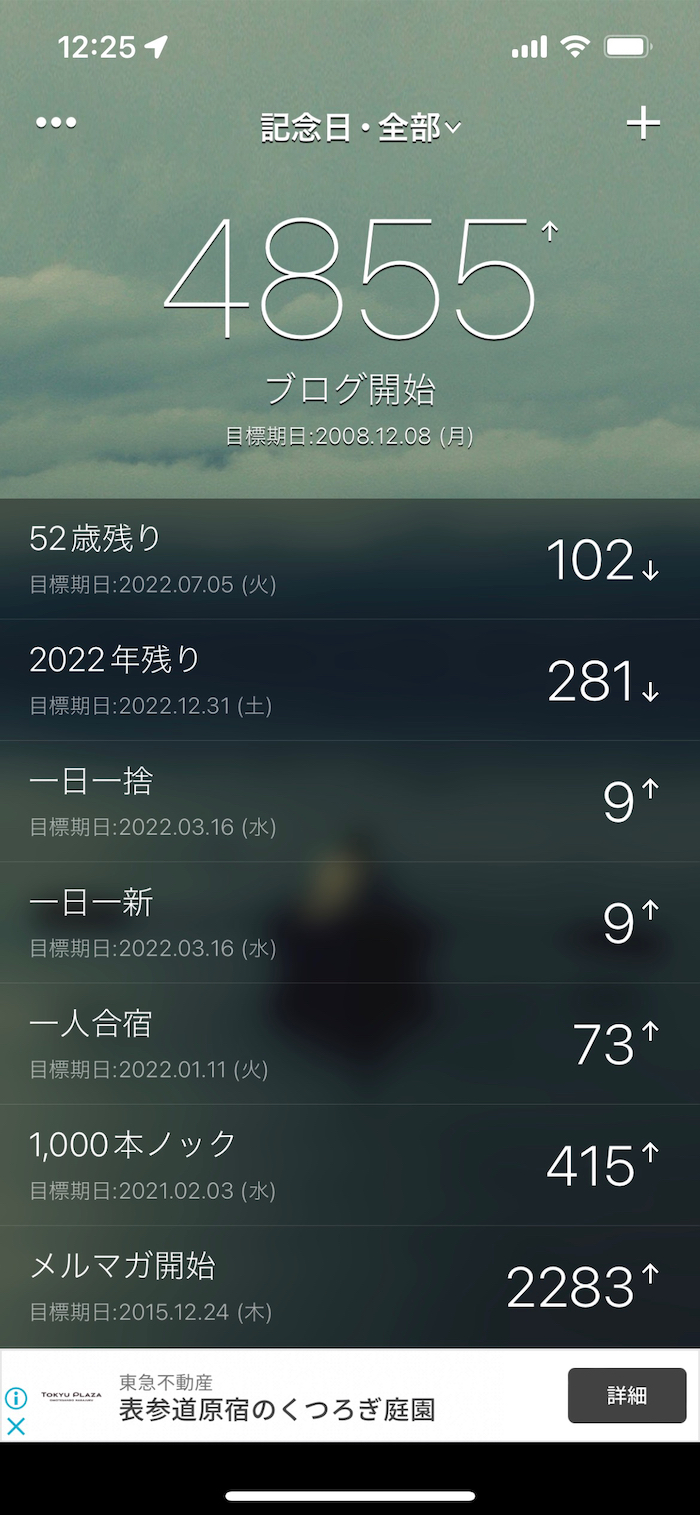This screenshot has width=700, height=1515.
Task: Expand the 記念日・全部 category dropdown
Action: pyautogui.click(x=360, y=128)
